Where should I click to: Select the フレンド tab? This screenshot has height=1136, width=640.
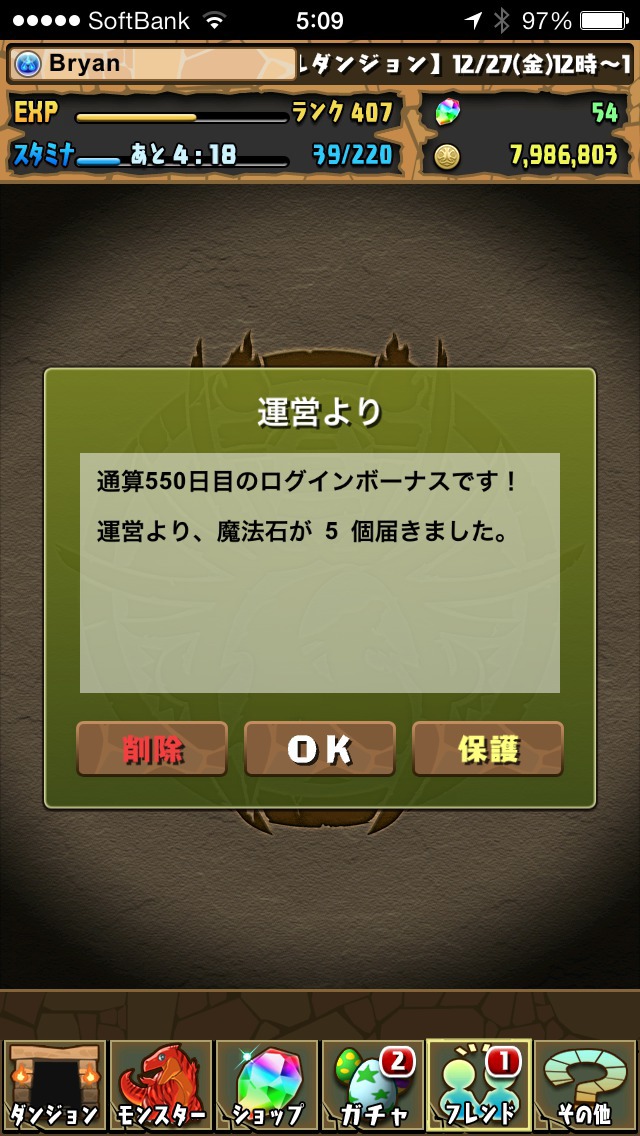[478, 1086]
